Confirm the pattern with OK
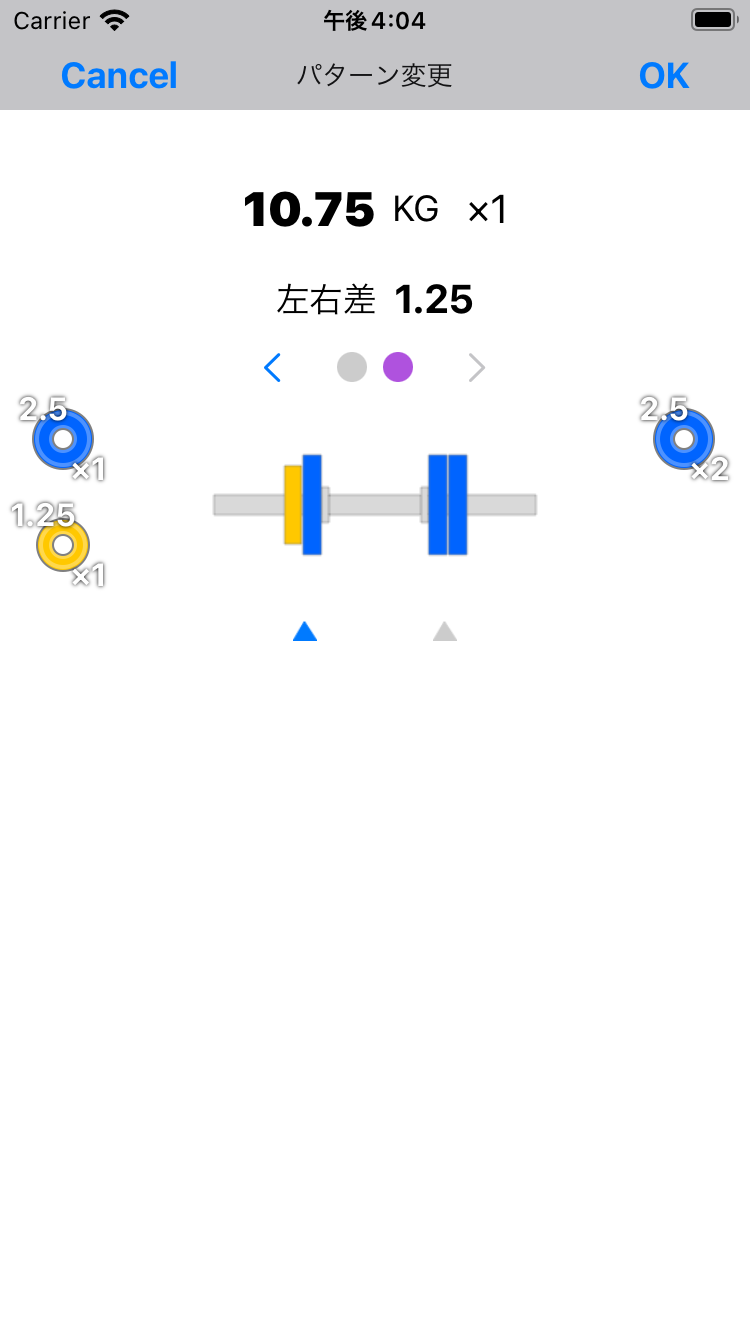The image size is (750, 1334). pos(664,76)
